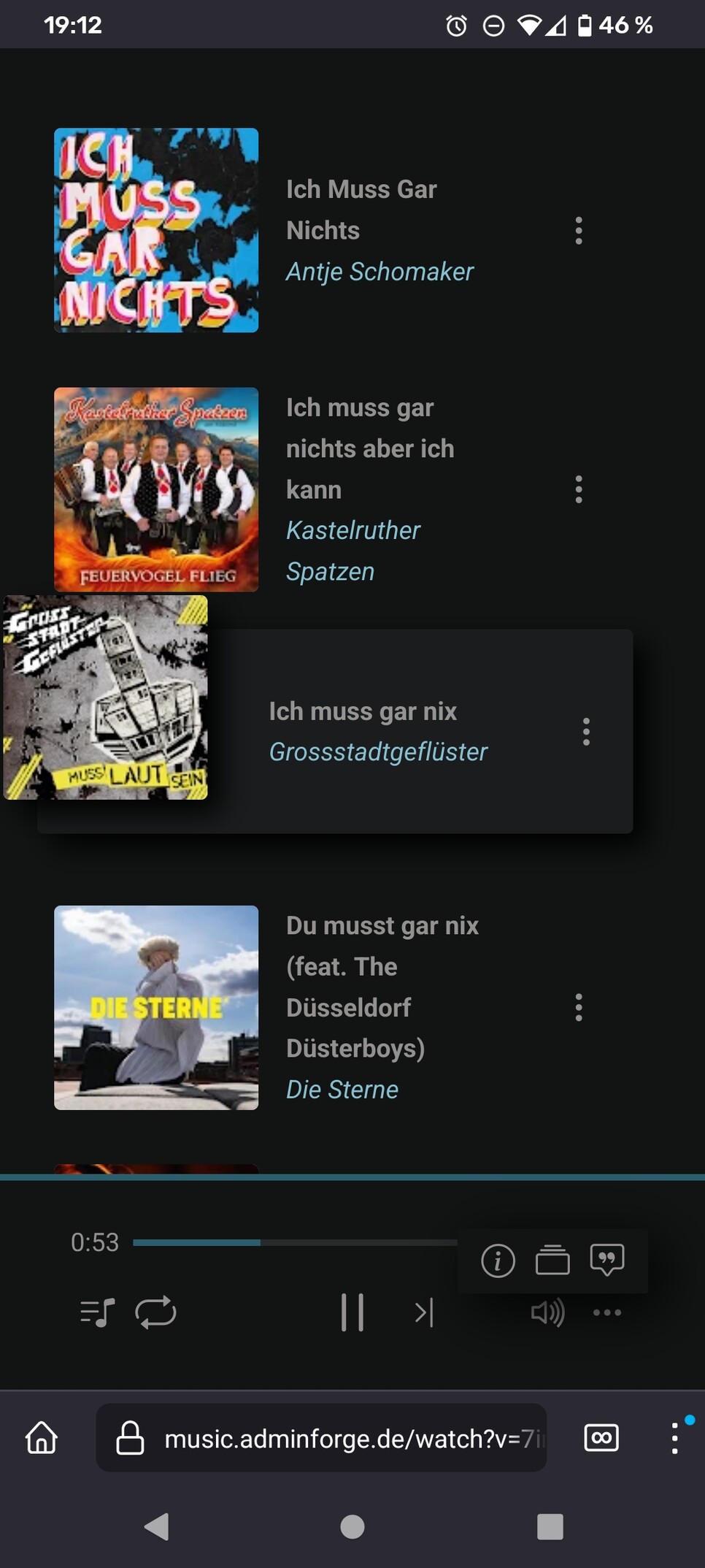Open options for Kastelruther Spatzen song

pyautogui.click(x=579, y=489)
